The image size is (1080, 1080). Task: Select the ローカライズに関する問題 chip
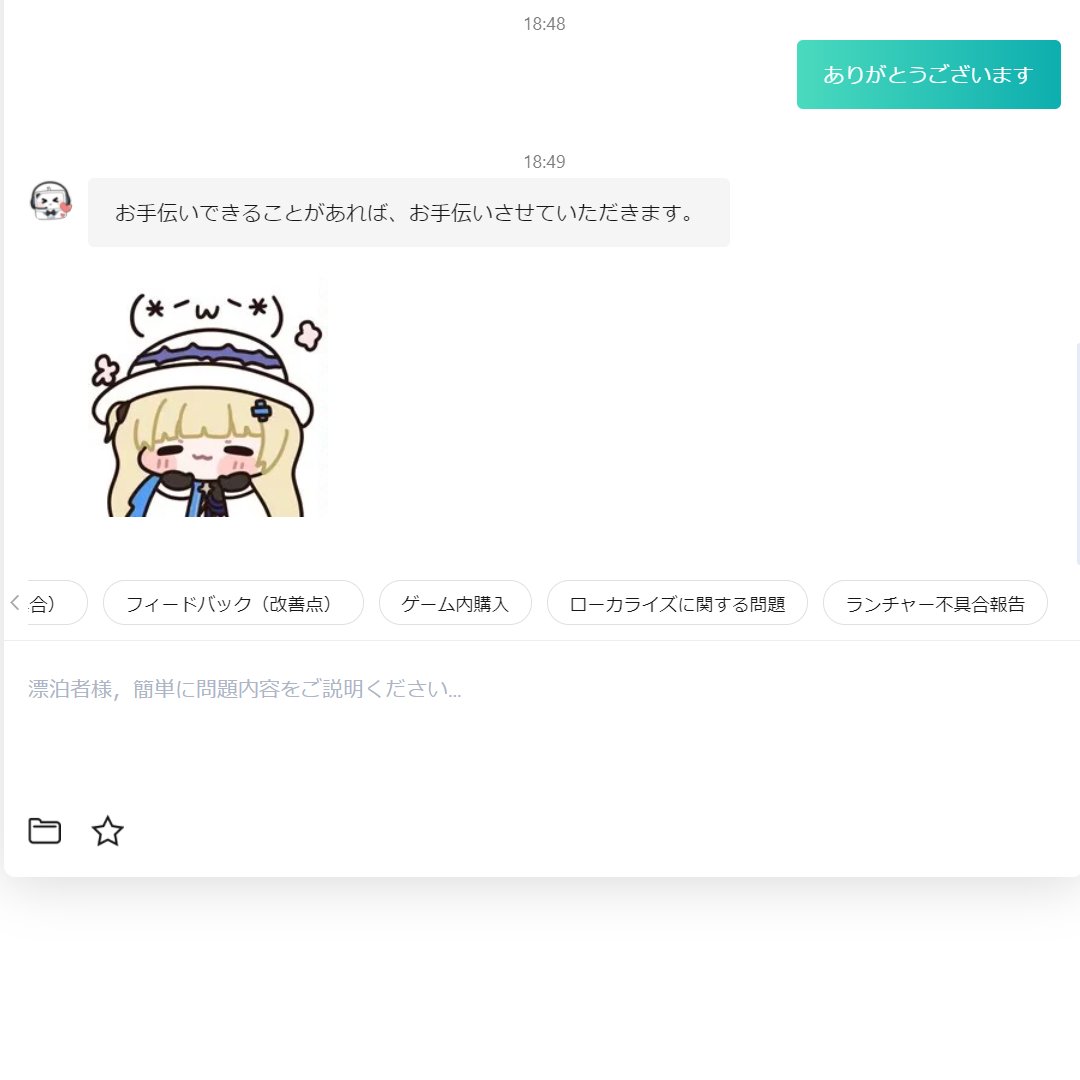(x=677, y=603)
